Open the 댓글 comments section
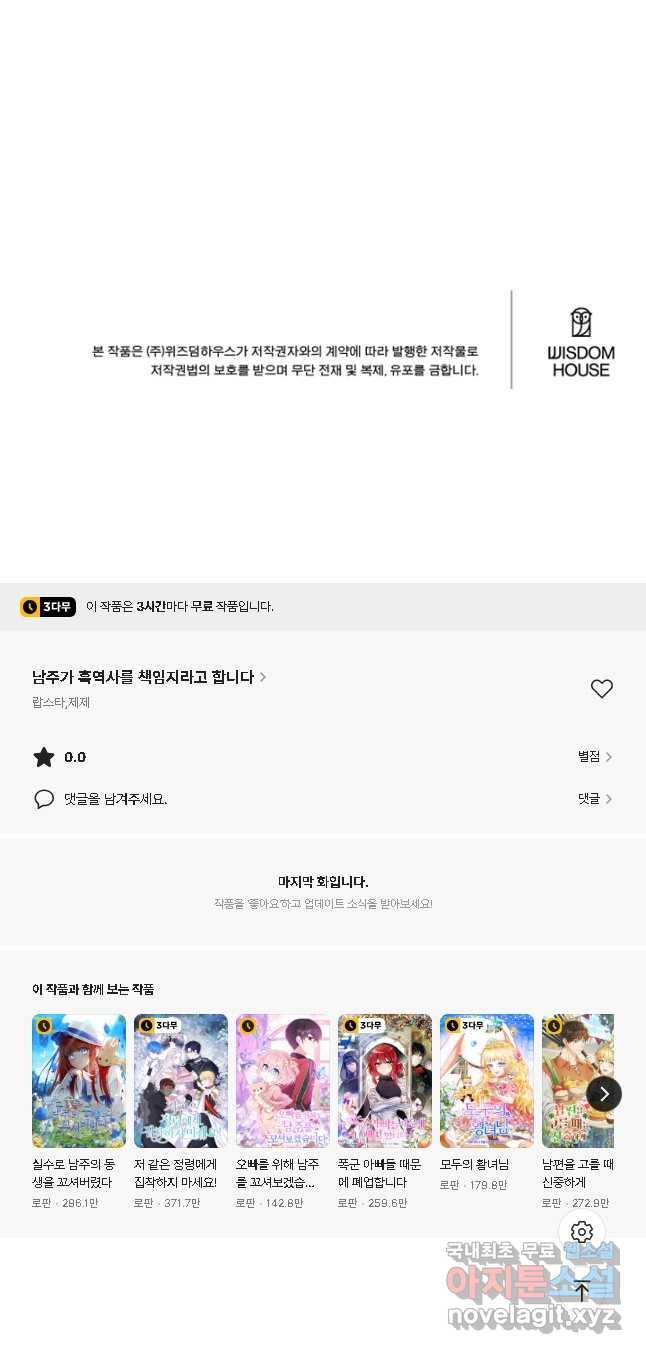 point(594,799)
